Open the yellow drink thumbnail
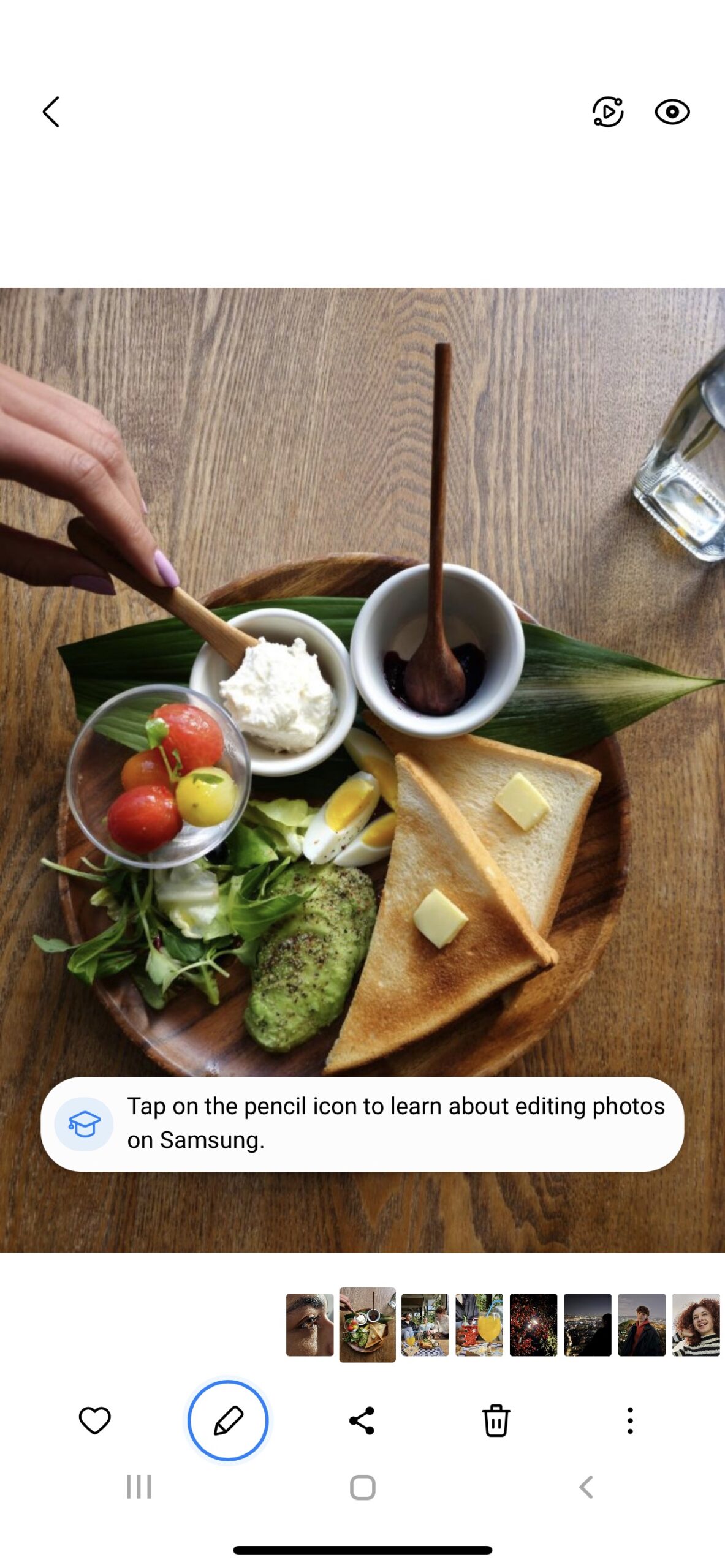This screenshot has height=1568, width=725. [479, 1324]
